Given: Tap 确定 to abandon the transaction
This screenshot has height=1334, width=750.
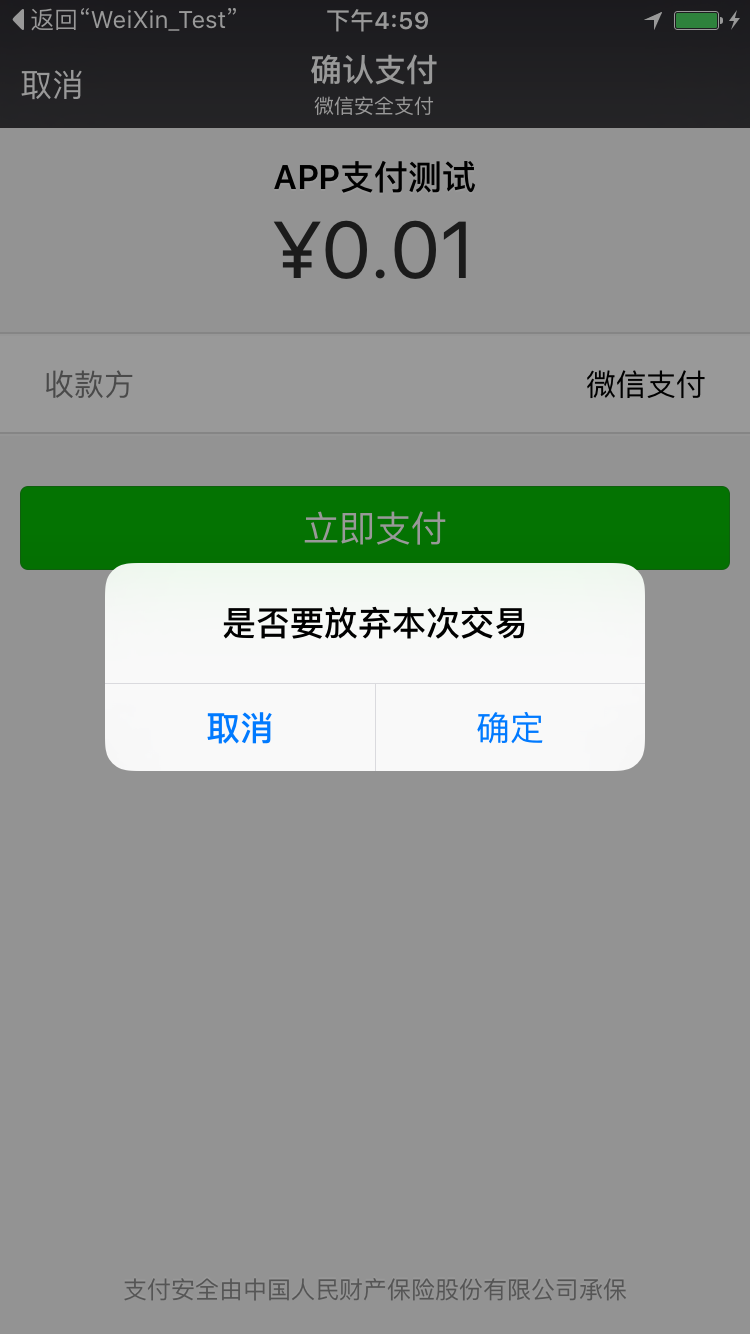Looking at the screenshot, I should (x=510, y=728).
